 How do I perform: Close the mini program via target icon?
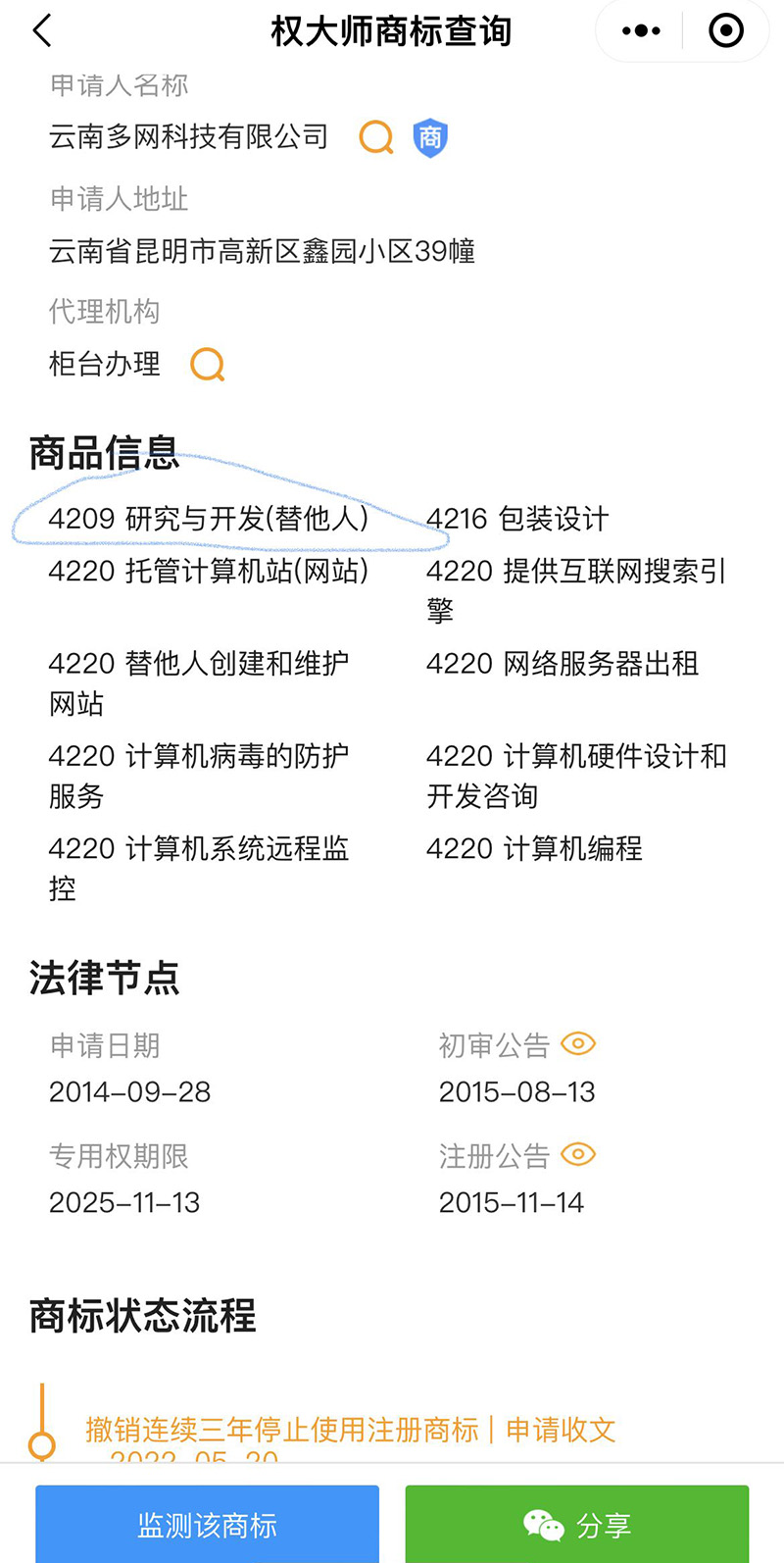click(x=726, y=31)
